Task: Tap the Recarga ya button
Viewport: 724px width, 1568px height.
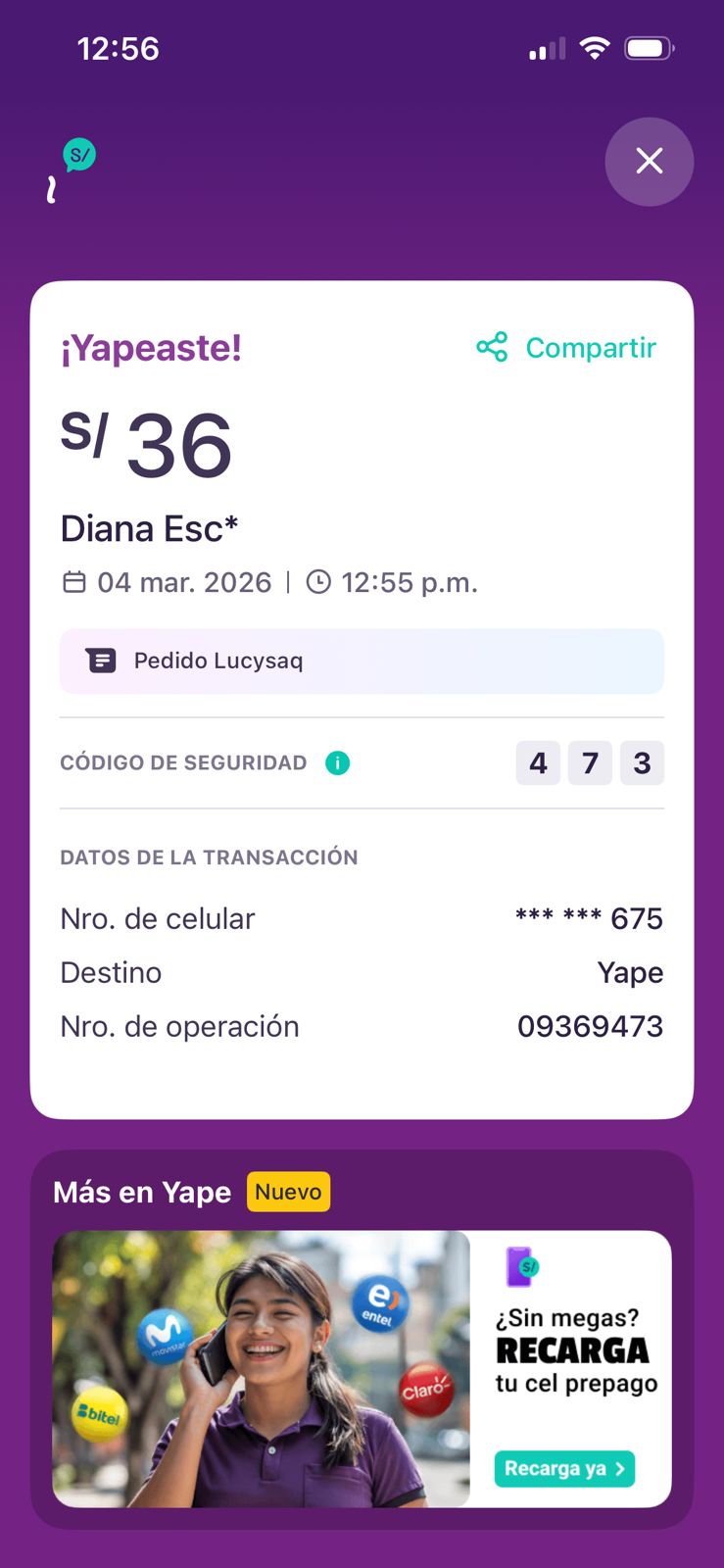Action: coord(564,1468)
